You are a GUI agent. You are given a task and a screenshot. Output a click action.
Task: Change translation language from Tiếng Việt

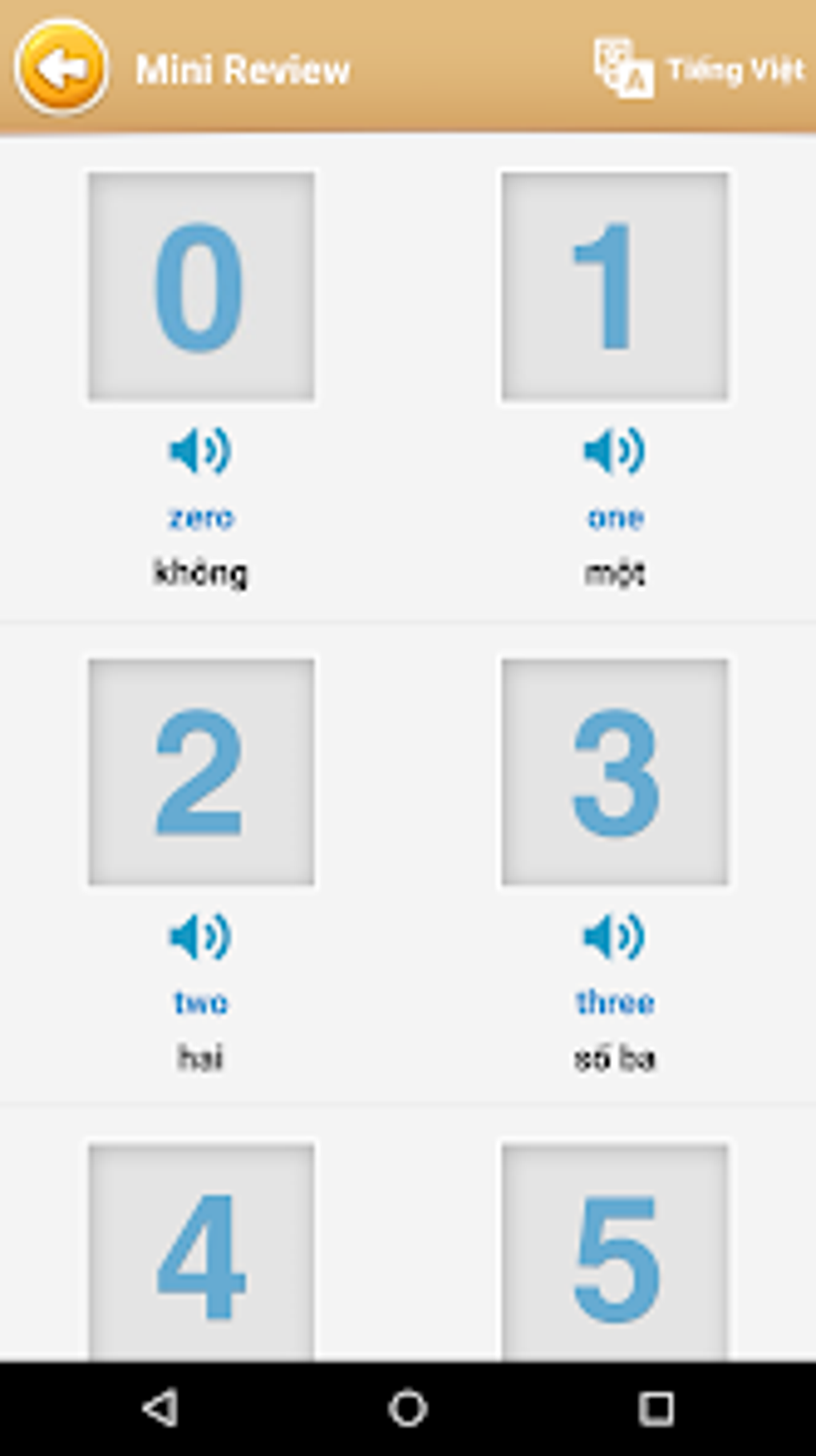click(x=698, y=70)
